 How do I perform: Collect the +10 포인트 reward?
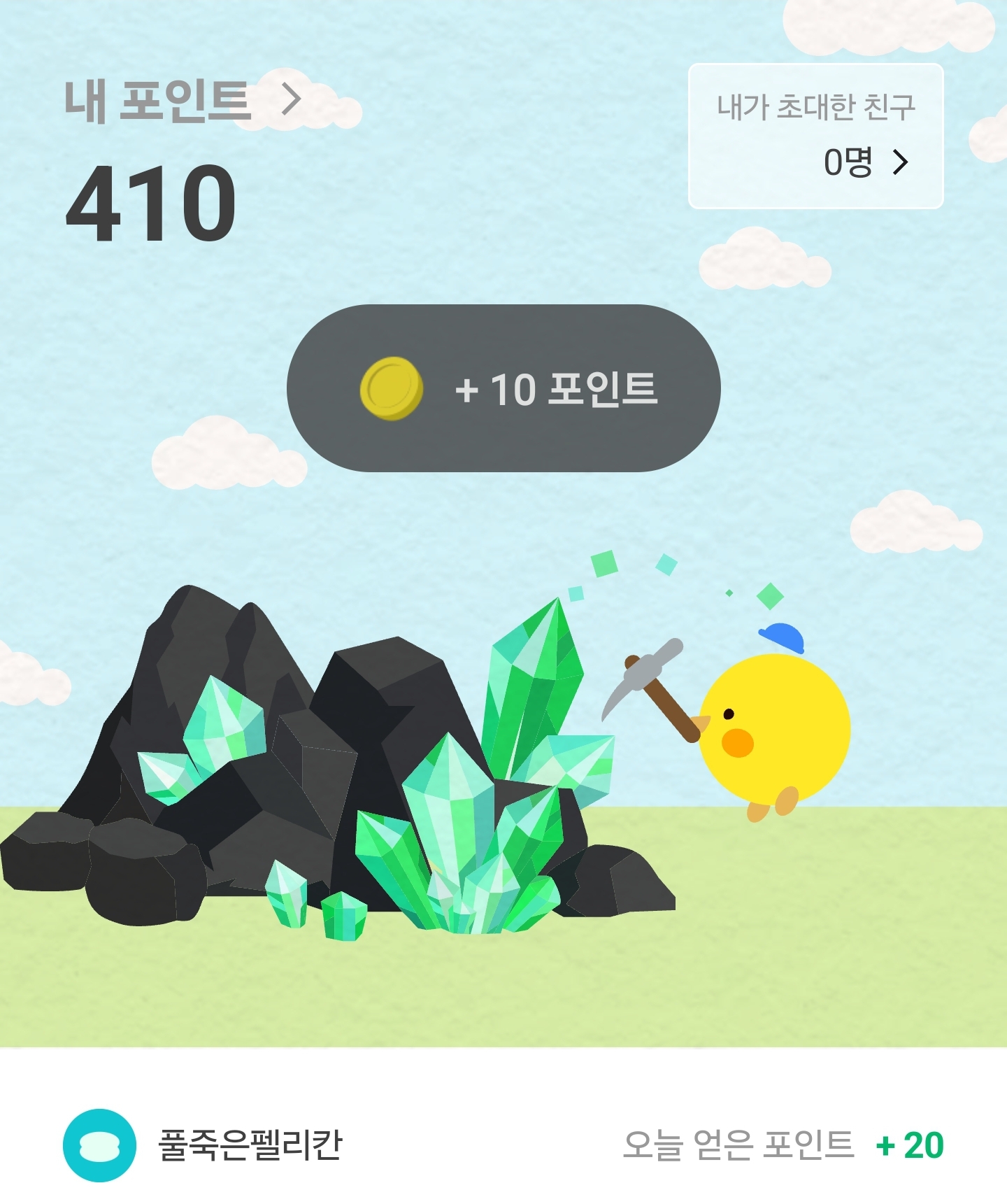pos(503,388)
